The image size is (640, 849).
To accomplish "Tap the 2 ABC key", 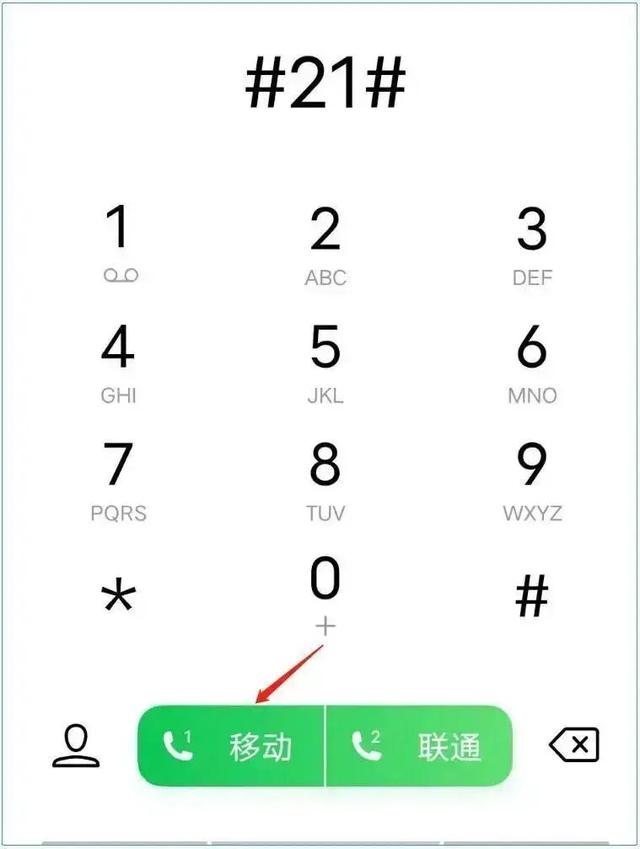I will [x=325, y=246].
